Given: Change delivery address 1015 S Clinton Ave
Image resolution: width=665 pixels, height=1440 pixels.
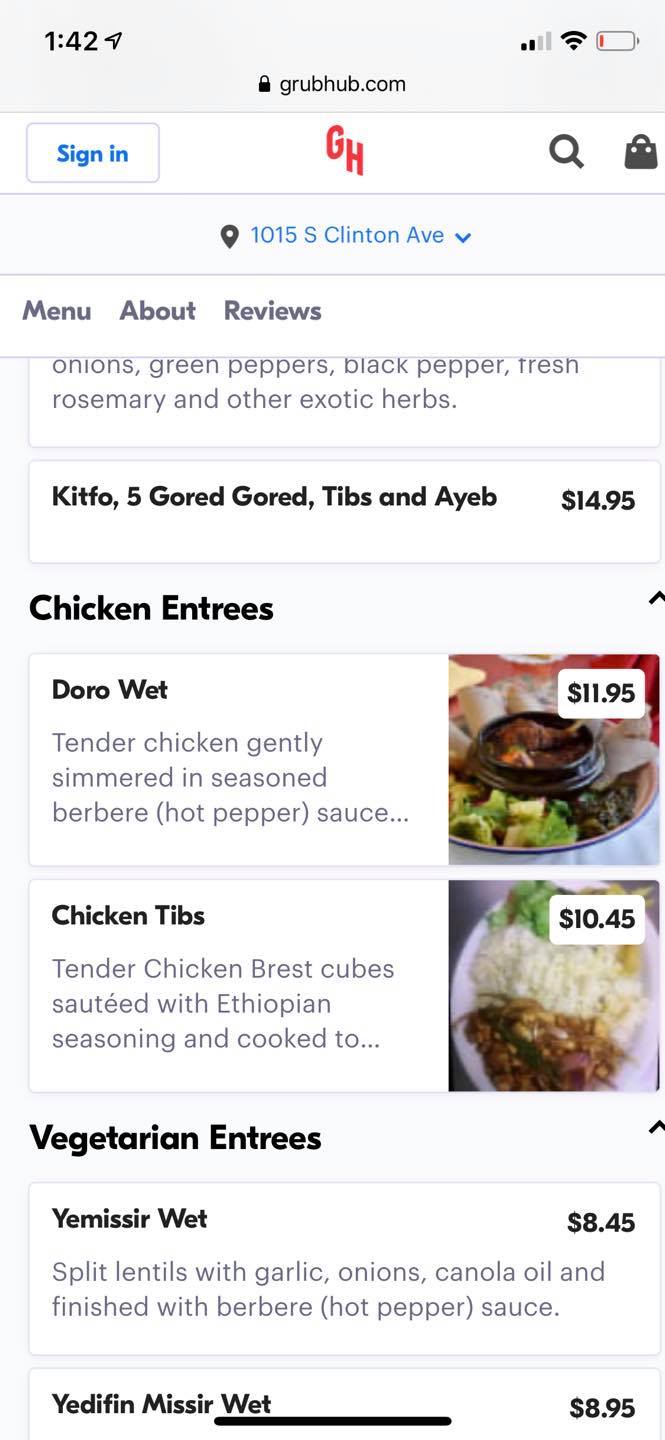Looking at the screenshot, I should 346,235.
